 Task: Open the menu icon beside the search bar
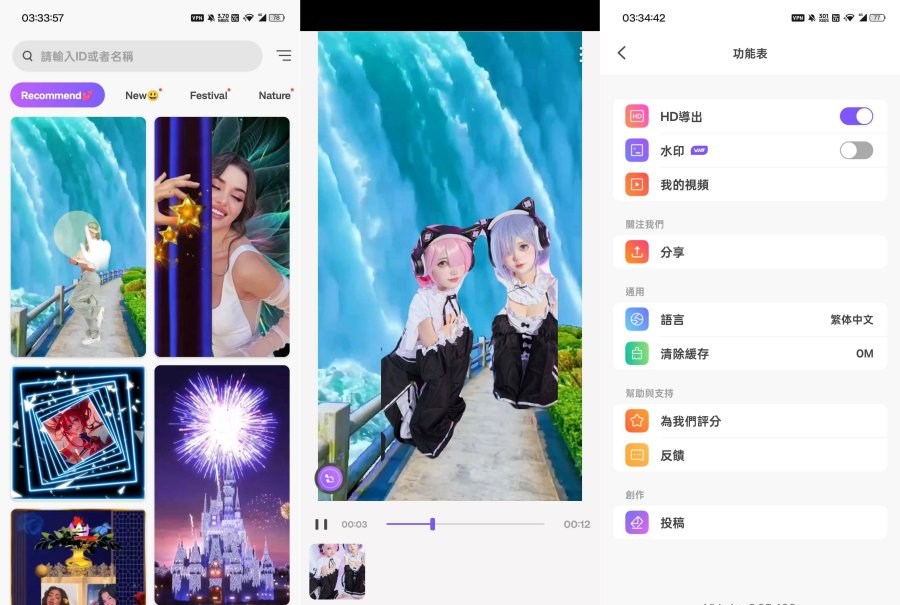click(284, 56)
